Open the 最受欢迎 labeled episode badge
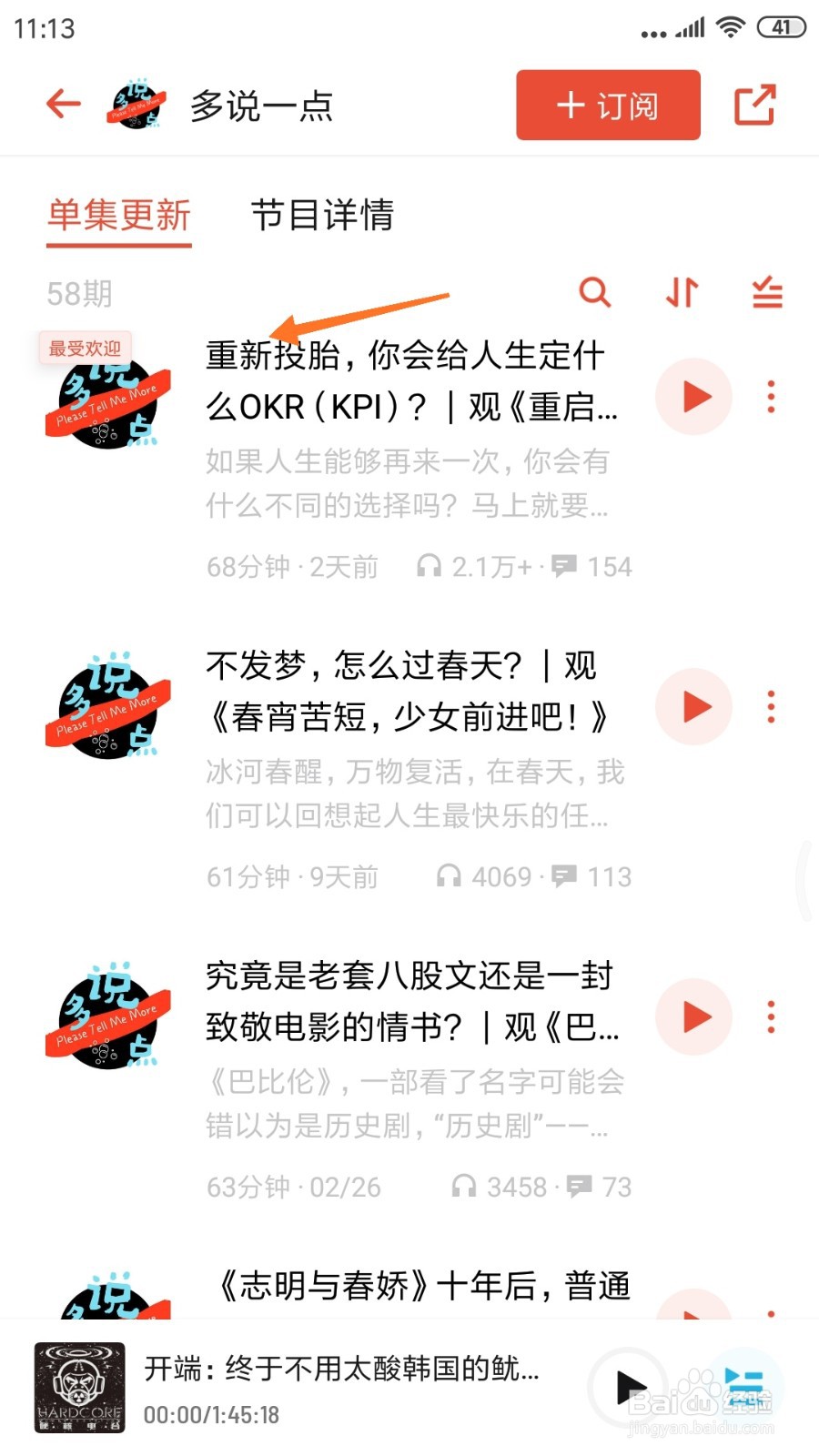The width and height of the screenshot is (819, 1456). [84, 348]
